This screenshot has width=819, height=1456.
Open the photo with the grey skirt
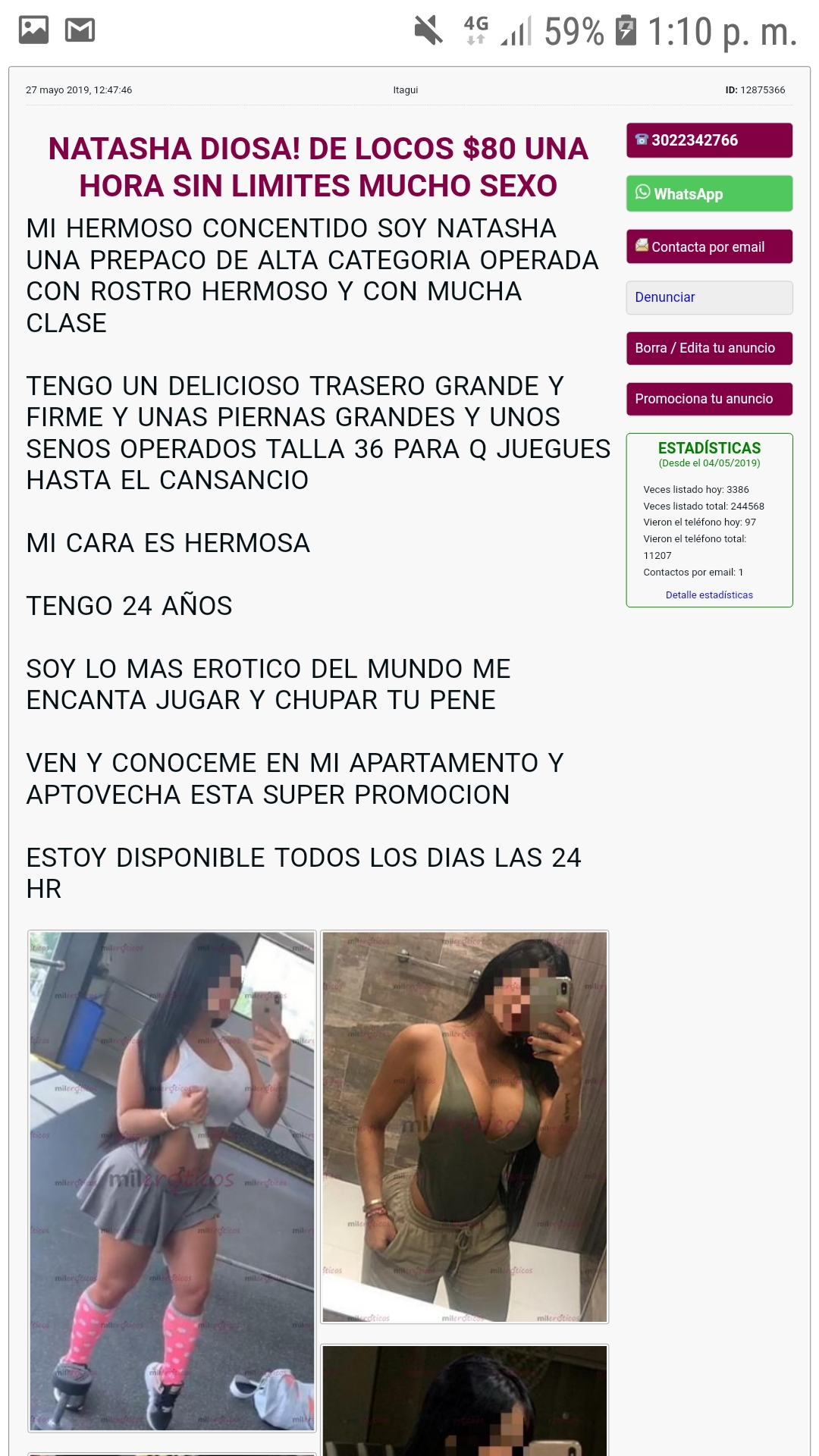[x=172, y=1181]
